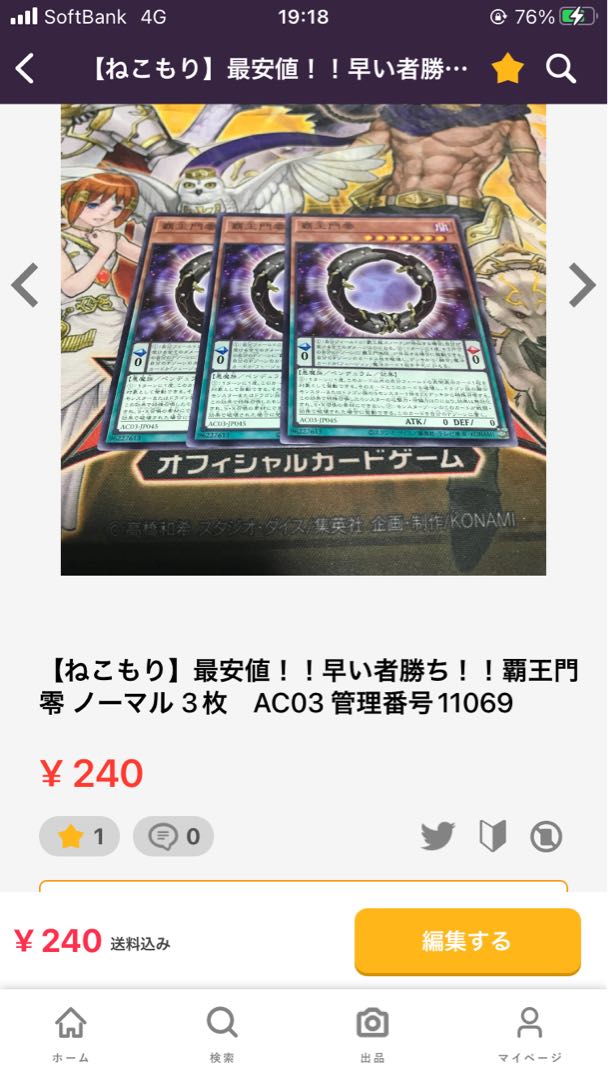Open the product photo of the cards
This screenshot has height=1080, width=608.
tap(303, 340)
